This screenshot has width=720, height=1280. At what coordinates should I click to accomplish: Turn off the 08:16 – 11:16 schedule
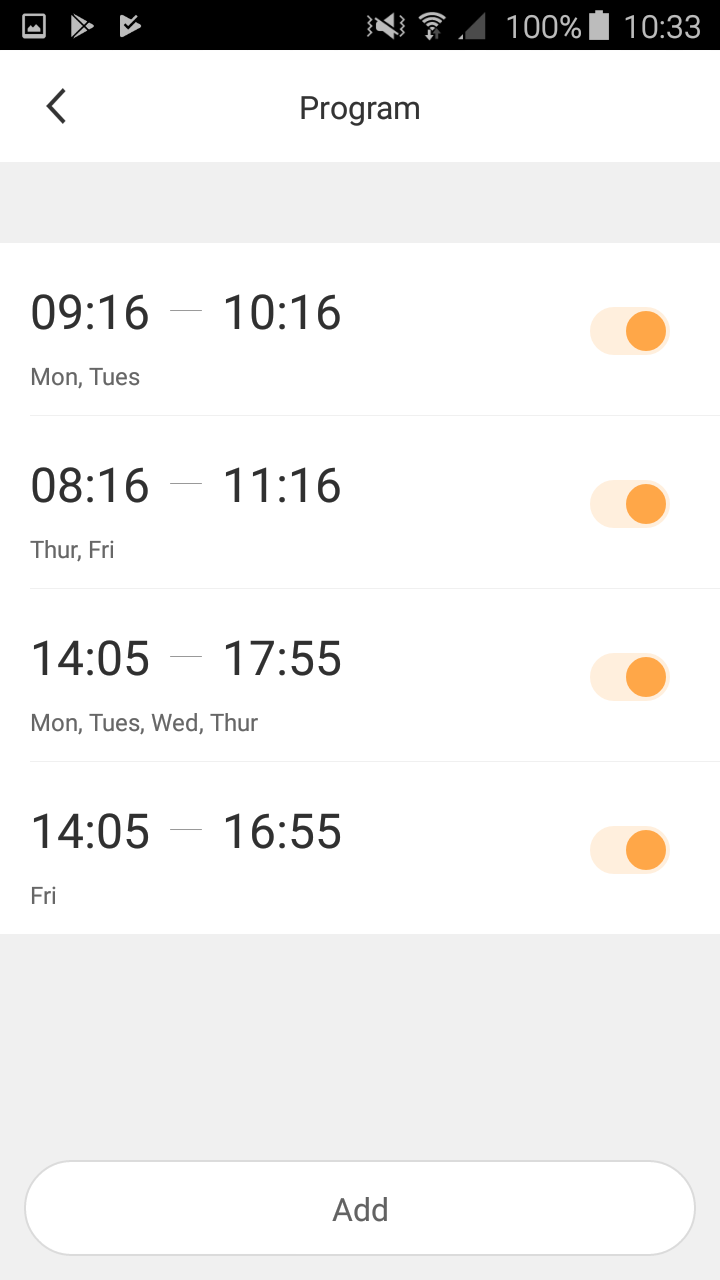(x=629, y=504)
